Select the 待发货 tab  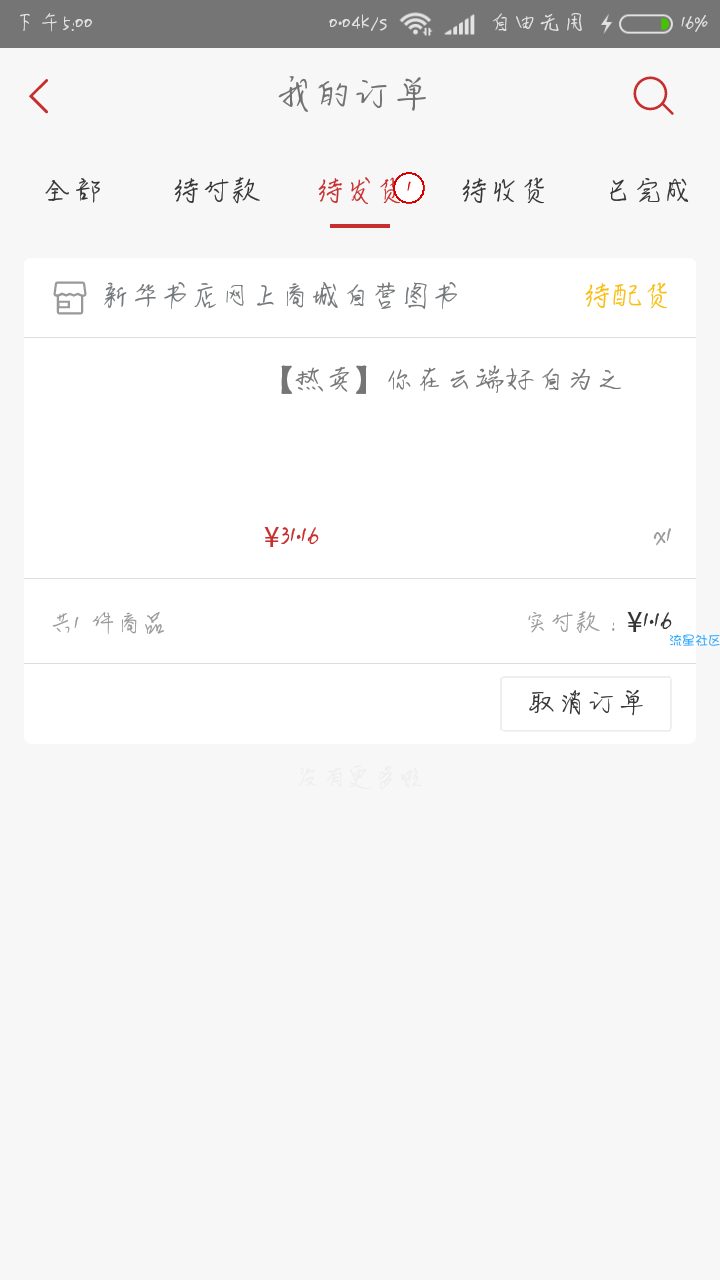coord(360,190)
